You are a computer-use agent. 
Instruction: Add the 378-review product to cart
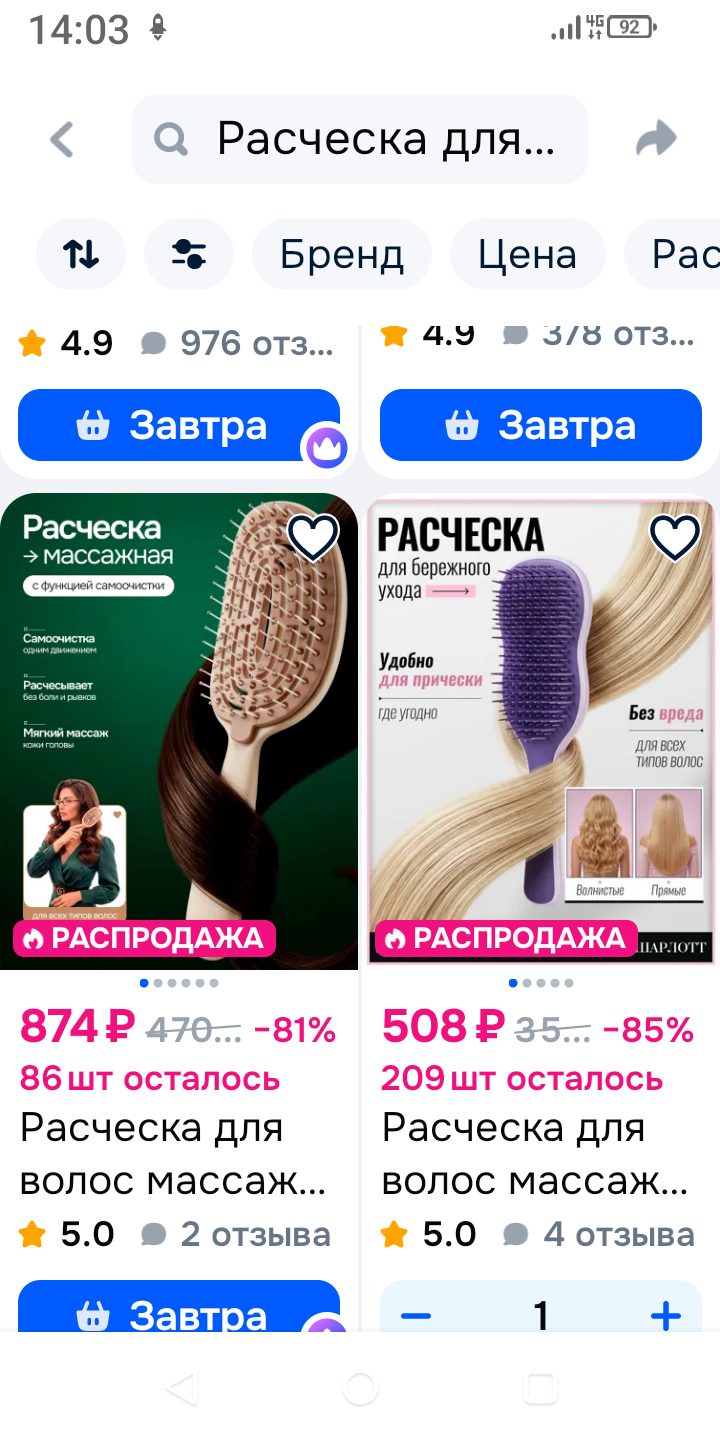click(x=540, y=425)
